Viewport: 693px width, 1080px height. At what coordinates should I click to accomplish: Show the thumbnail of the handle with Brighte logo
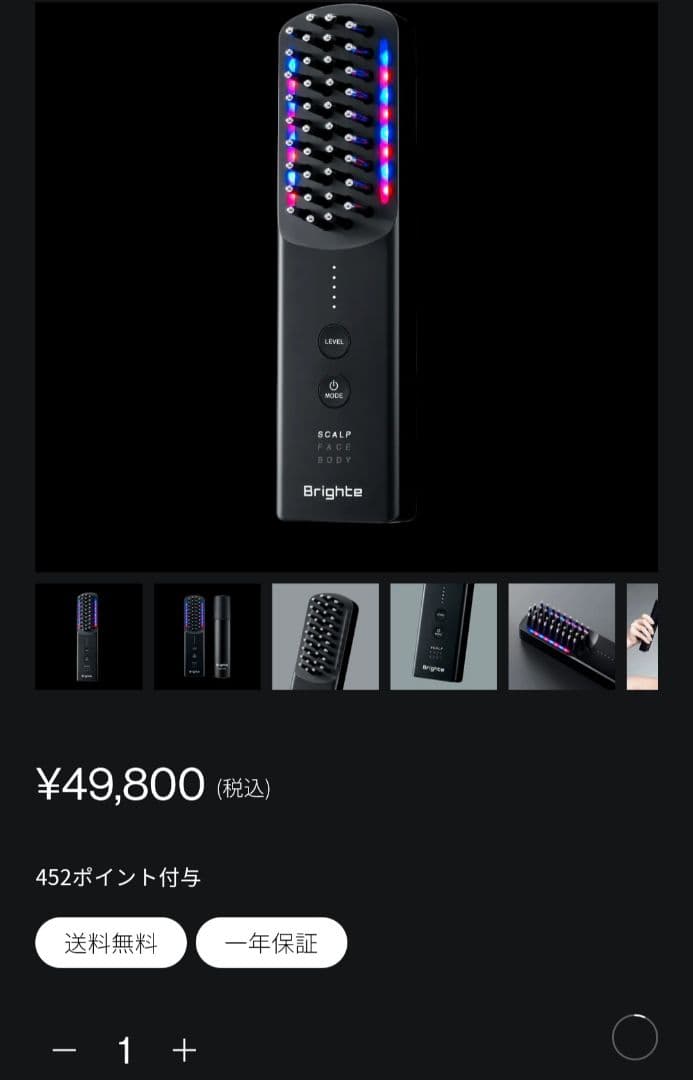click(443, 637)
